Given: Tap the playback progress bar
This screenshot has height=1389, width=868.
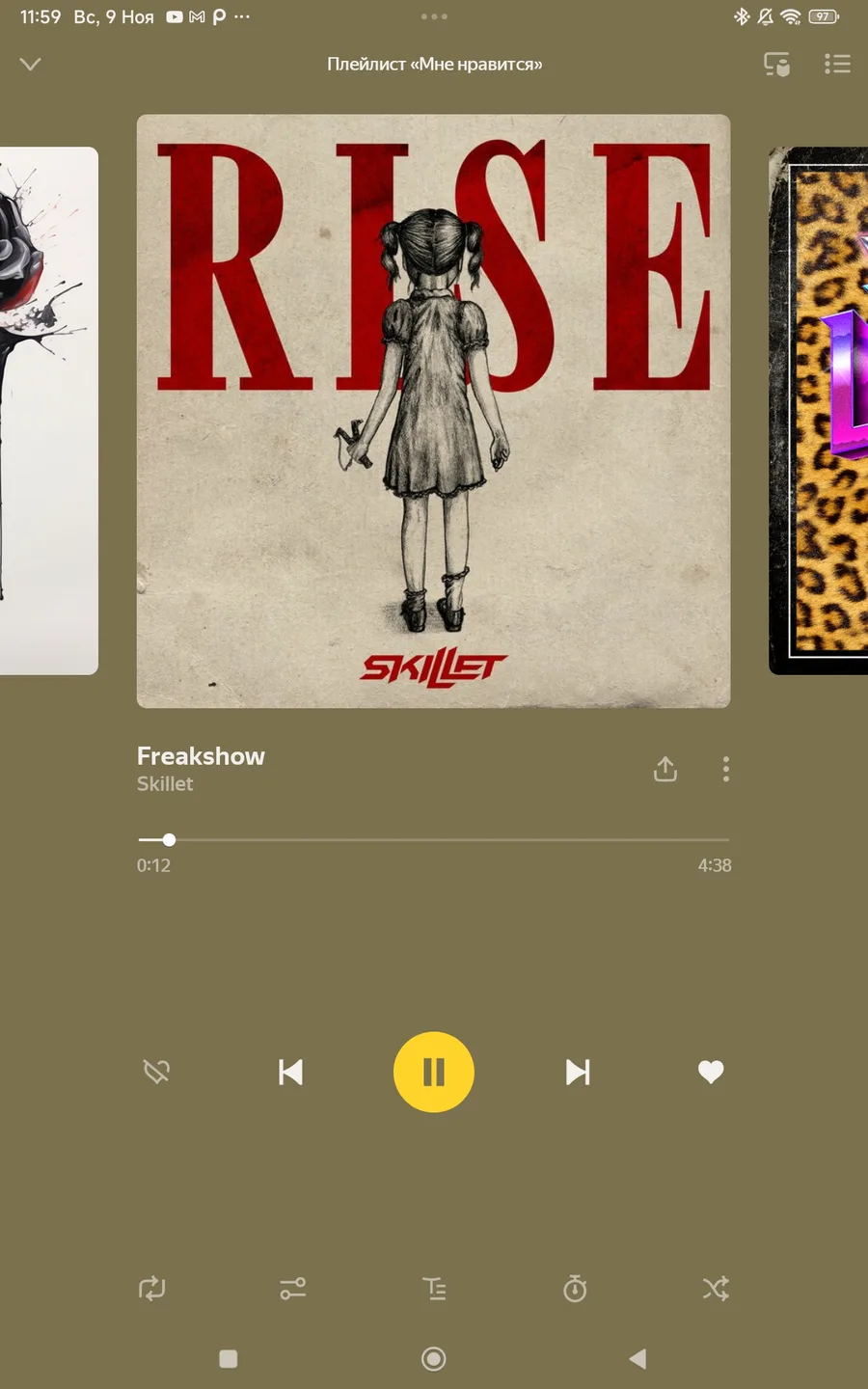Looking at the screenshot, I should pos(434,840).
